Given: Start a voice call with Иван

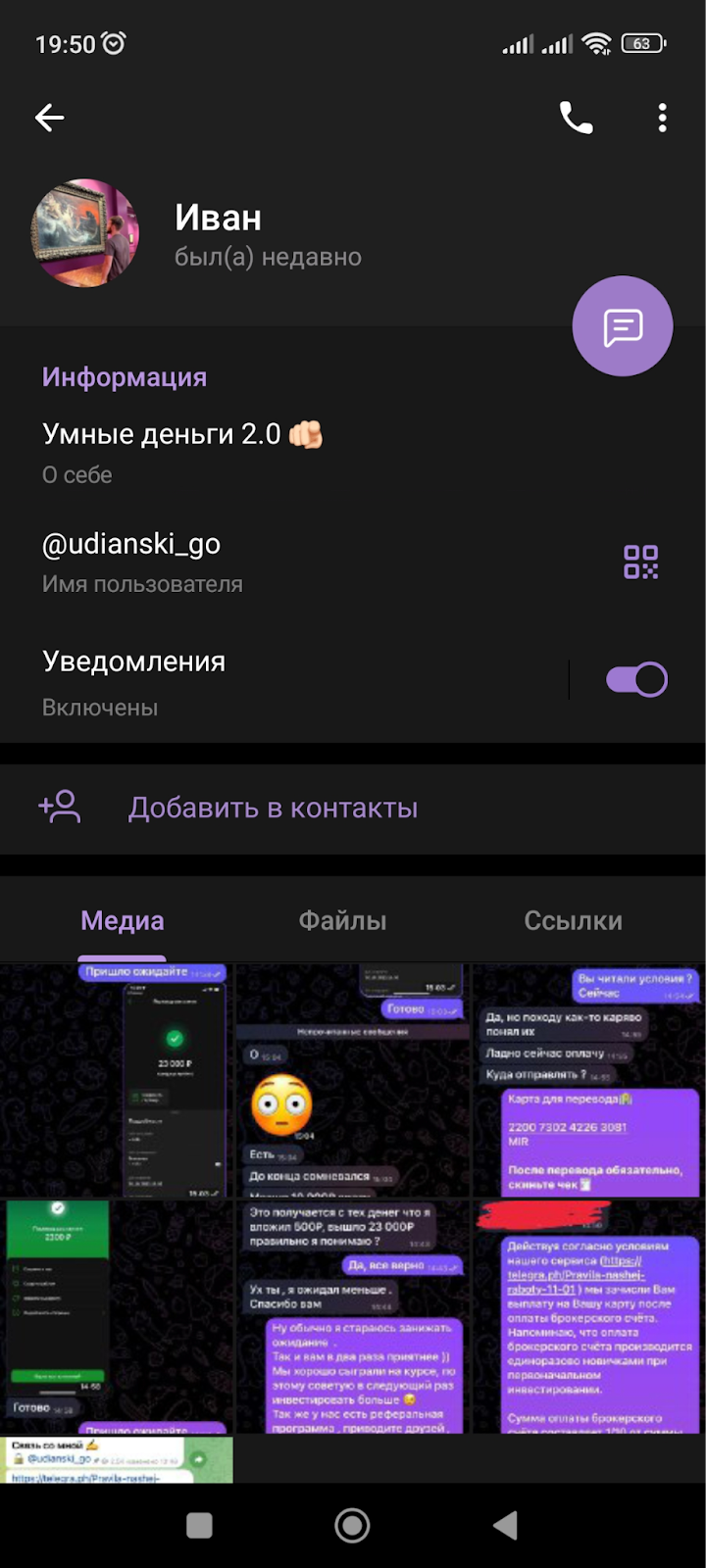Looking at the screenshot, I should point(576,118).
